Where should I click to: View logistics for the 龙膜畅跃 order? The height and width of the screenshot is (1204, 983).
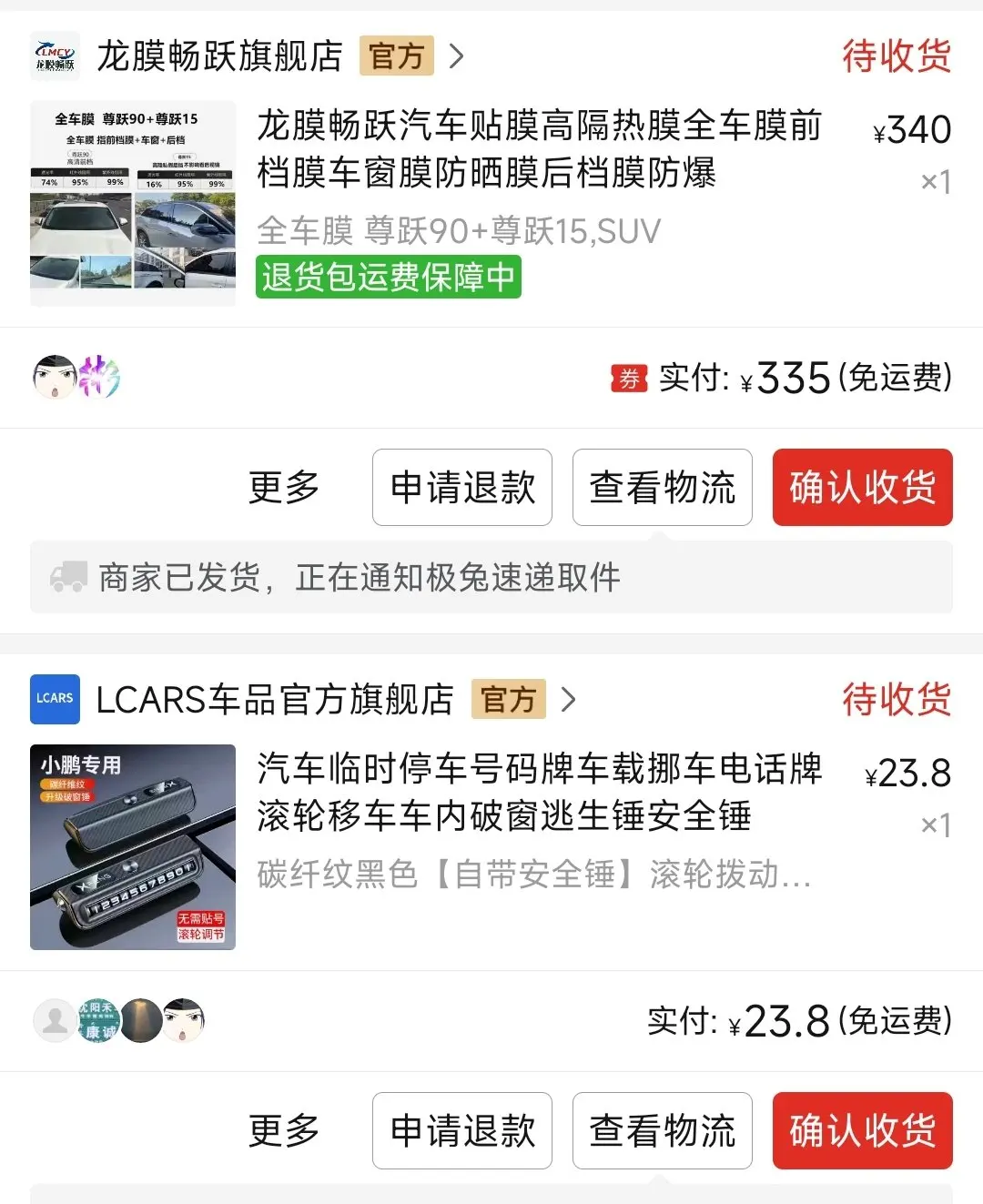pyautogui.click(x=662, y=487)
